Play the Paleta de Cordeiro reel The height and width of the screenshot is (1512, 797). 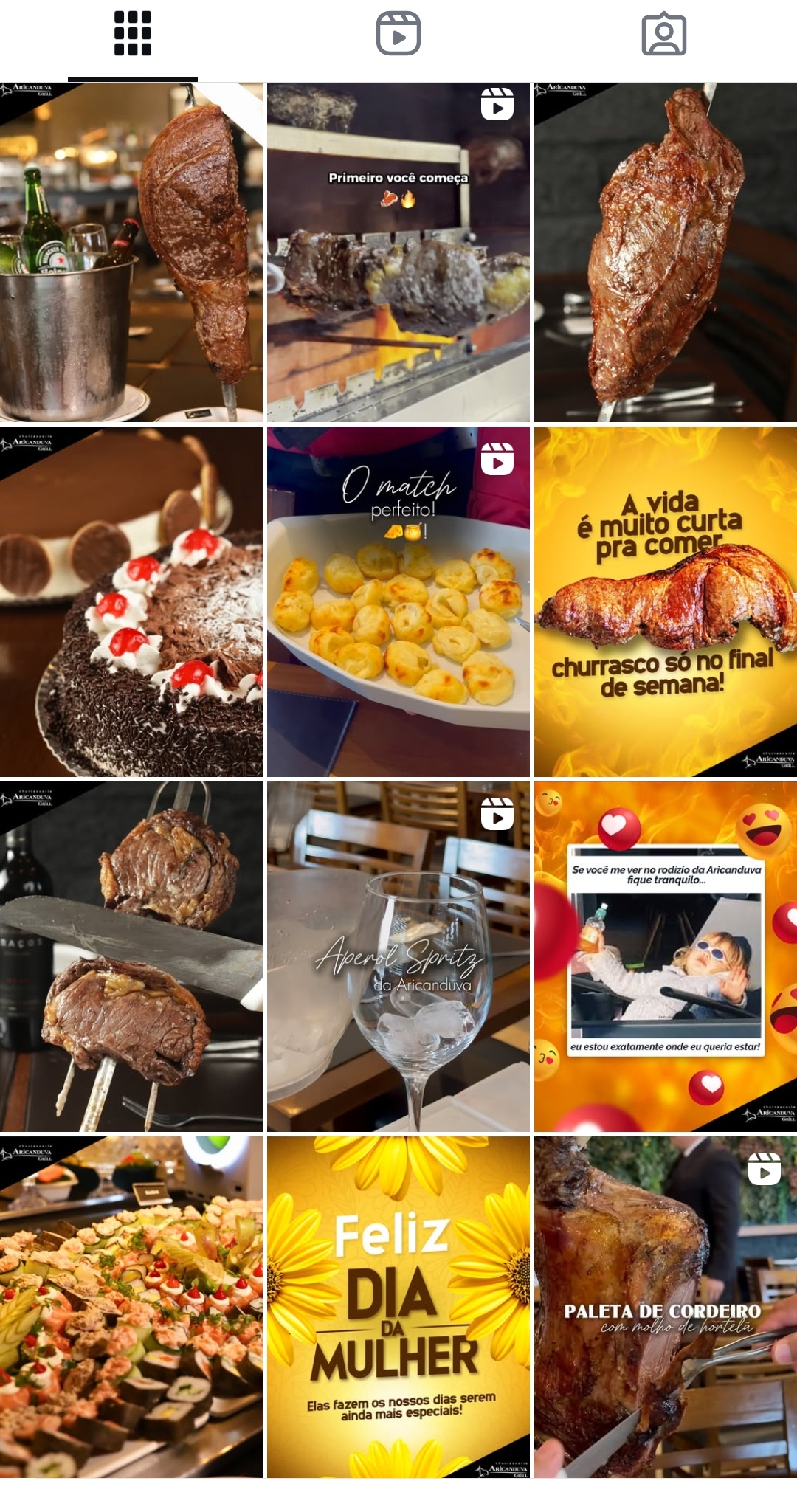(666, 1307)
